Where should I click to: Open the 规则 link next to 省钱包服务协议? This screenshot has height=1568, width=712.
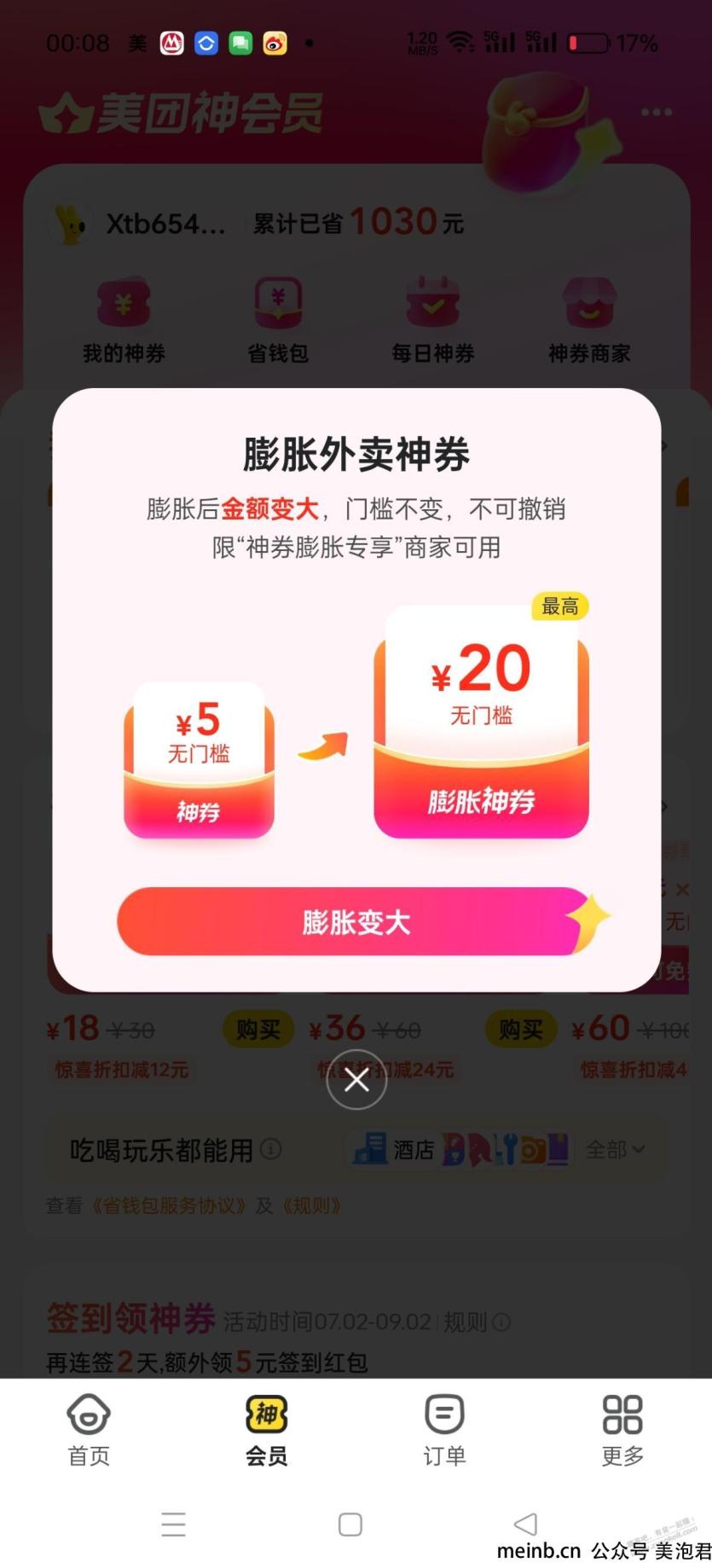pyautogui.click(x=312, y=1205)
